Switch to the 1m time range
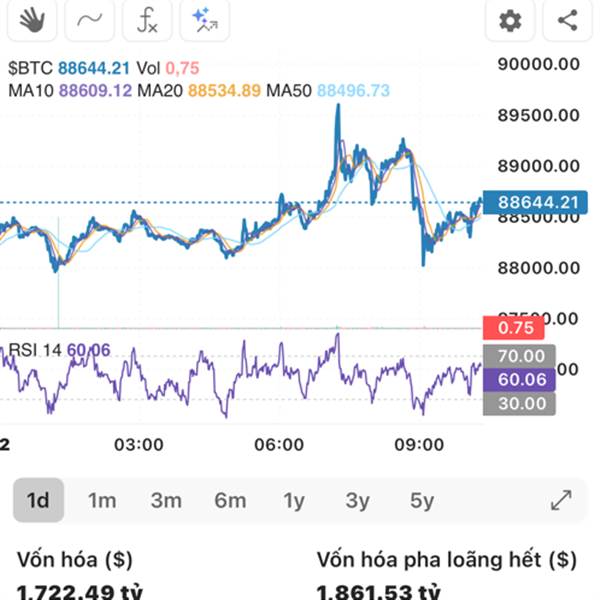This screenshot has height=600, width=600. pos(102,500)
